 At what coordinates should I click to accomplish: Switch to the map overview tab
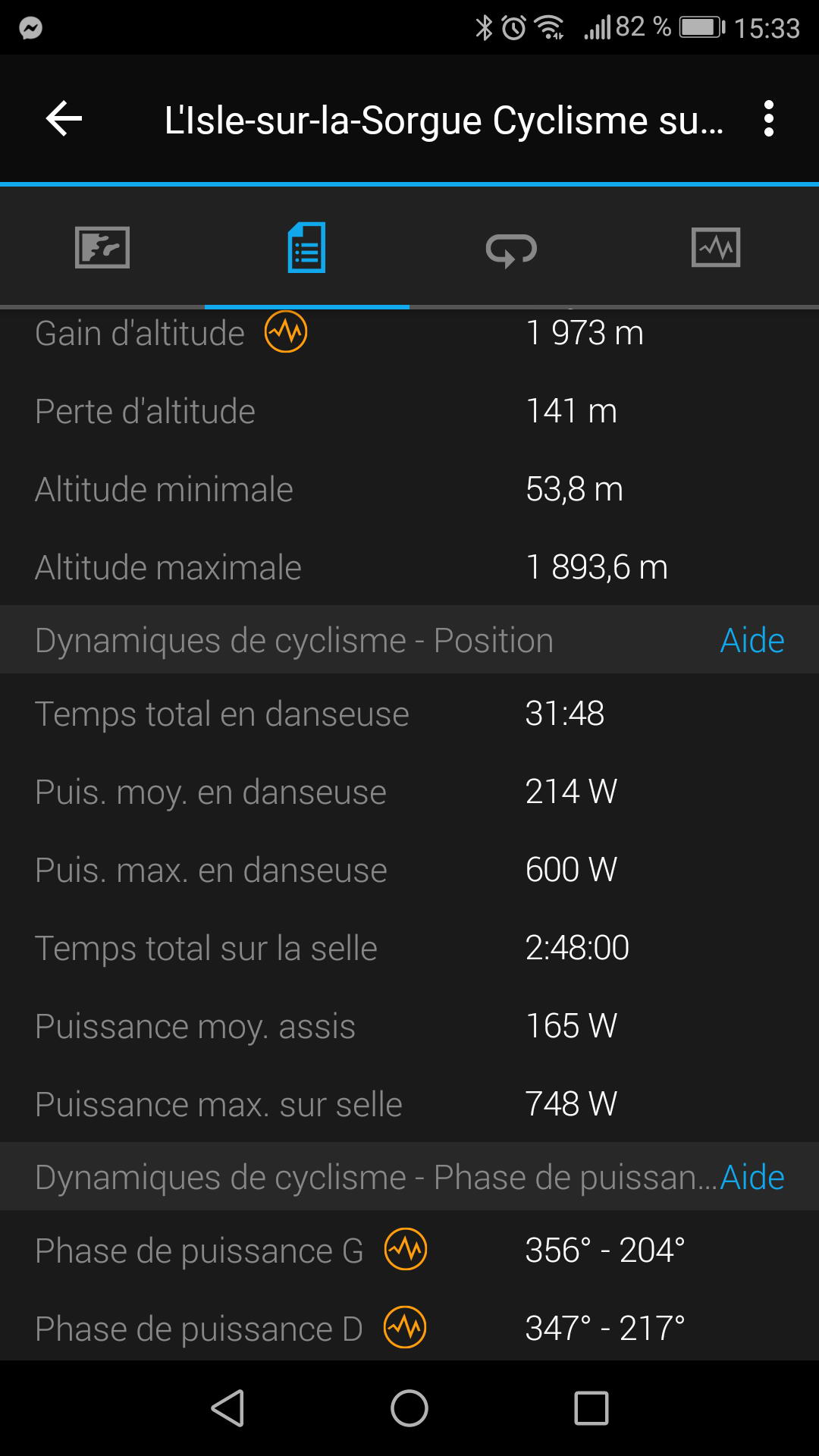coord(102,247)
